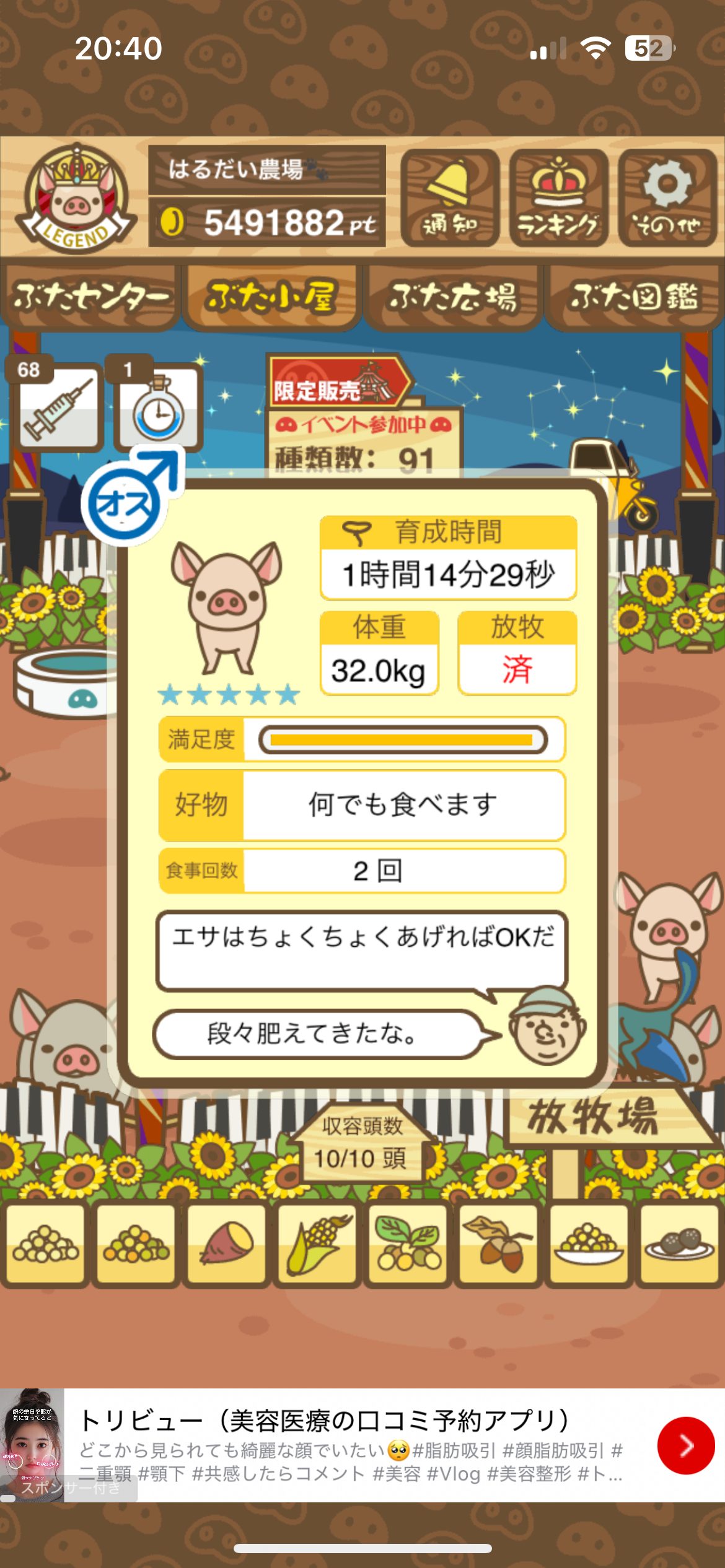725x1568 pixels.
Task: Select the mixed green-orange pellet feed
Action: (x=136, y=1244)
